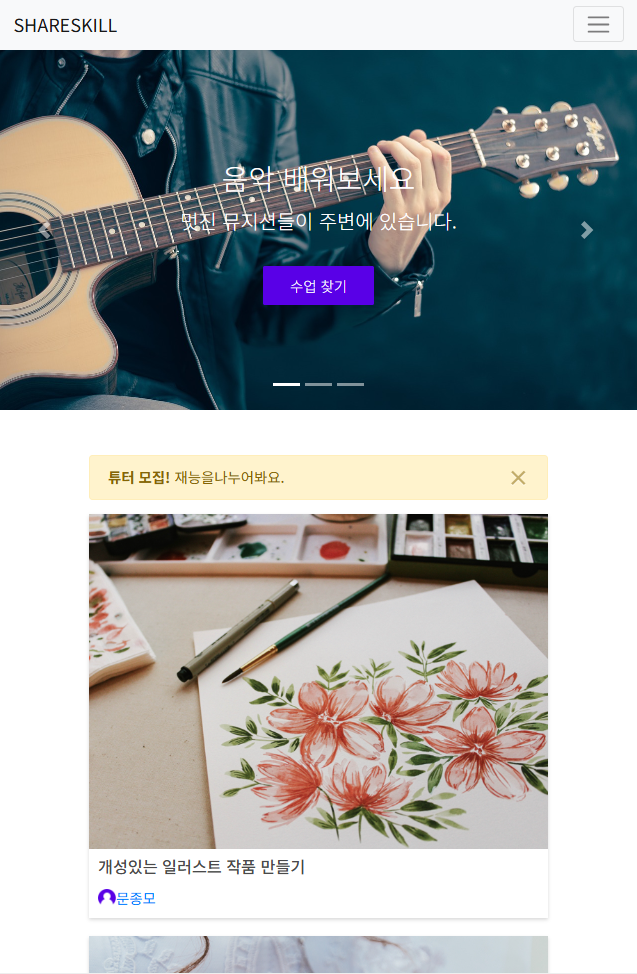Select the second carousel indicator
637x974 pixels.
318,384
